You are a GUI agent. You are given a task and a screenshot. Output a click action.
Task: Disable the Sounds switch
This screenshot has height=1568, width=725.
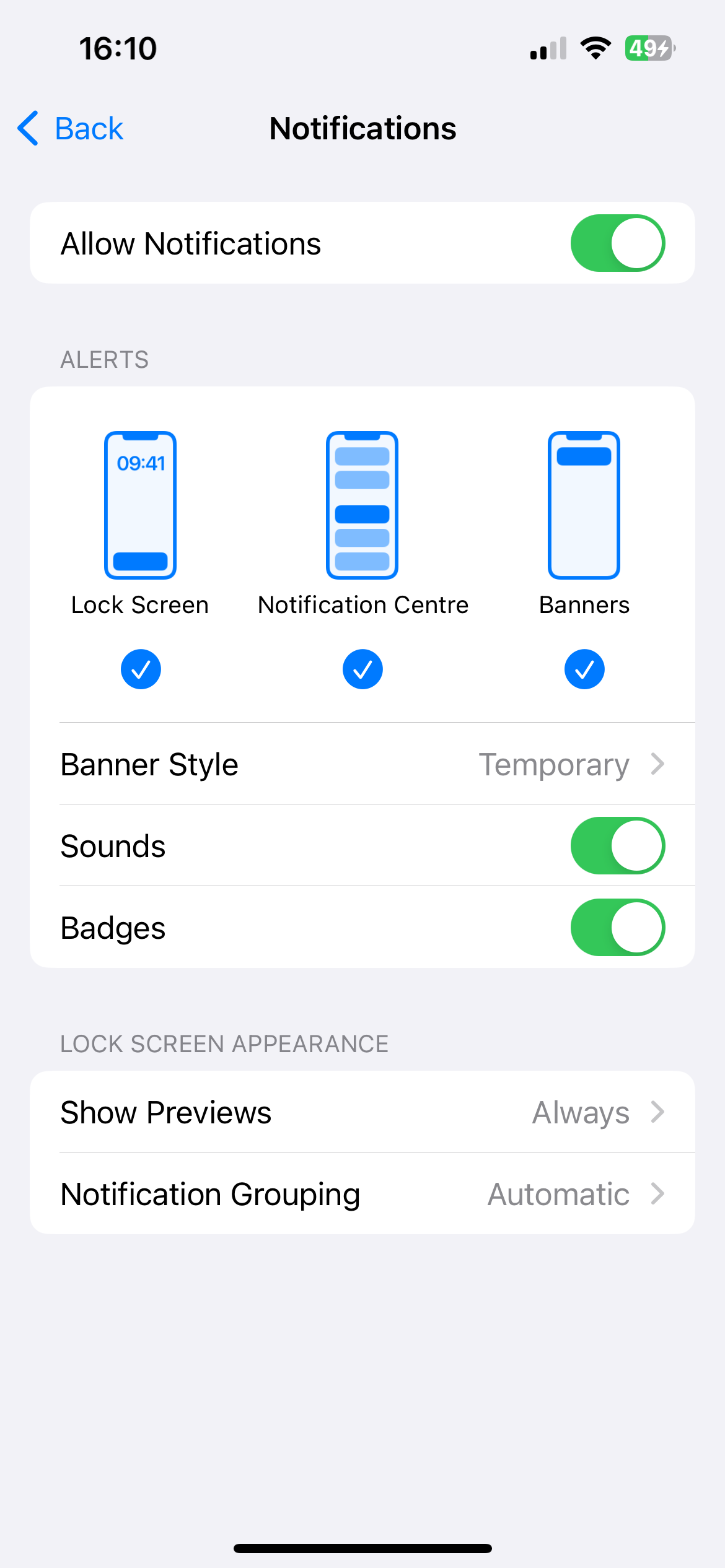(617, 846)
